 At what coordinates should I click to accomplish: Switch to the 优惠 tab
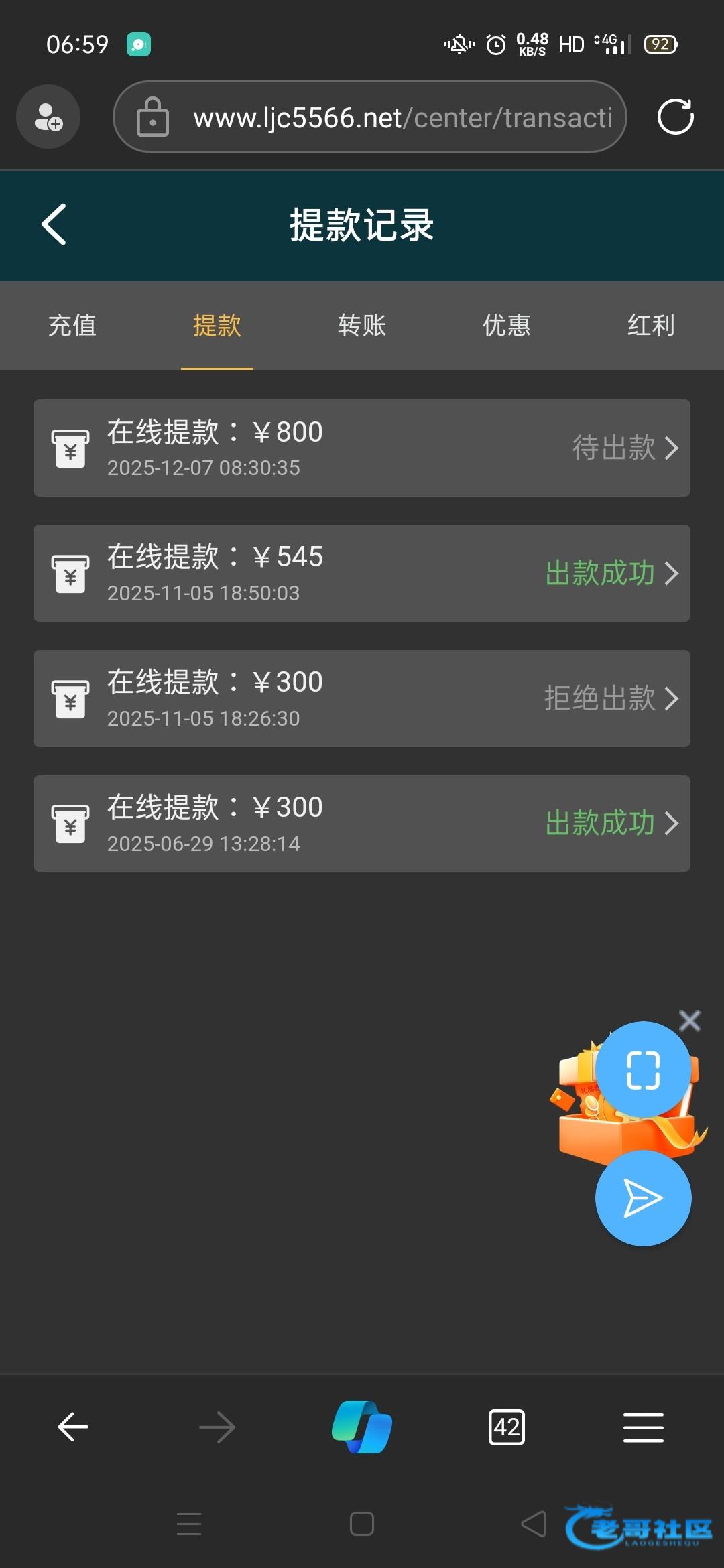(x=507, y=326)
